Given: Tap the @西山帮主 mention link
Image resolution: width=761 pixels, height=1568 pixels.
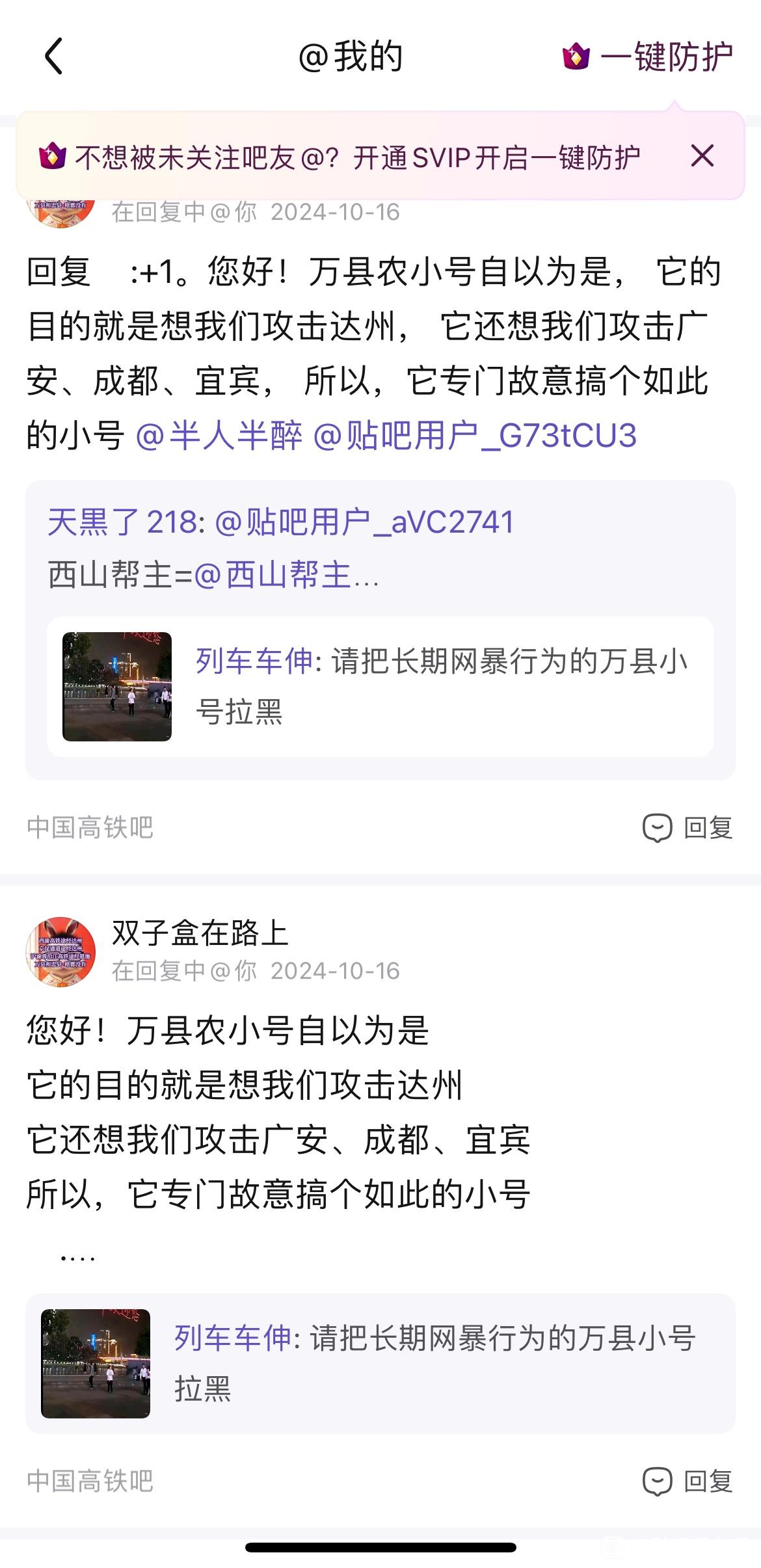Looking at the screenshot, I should 273,576.
